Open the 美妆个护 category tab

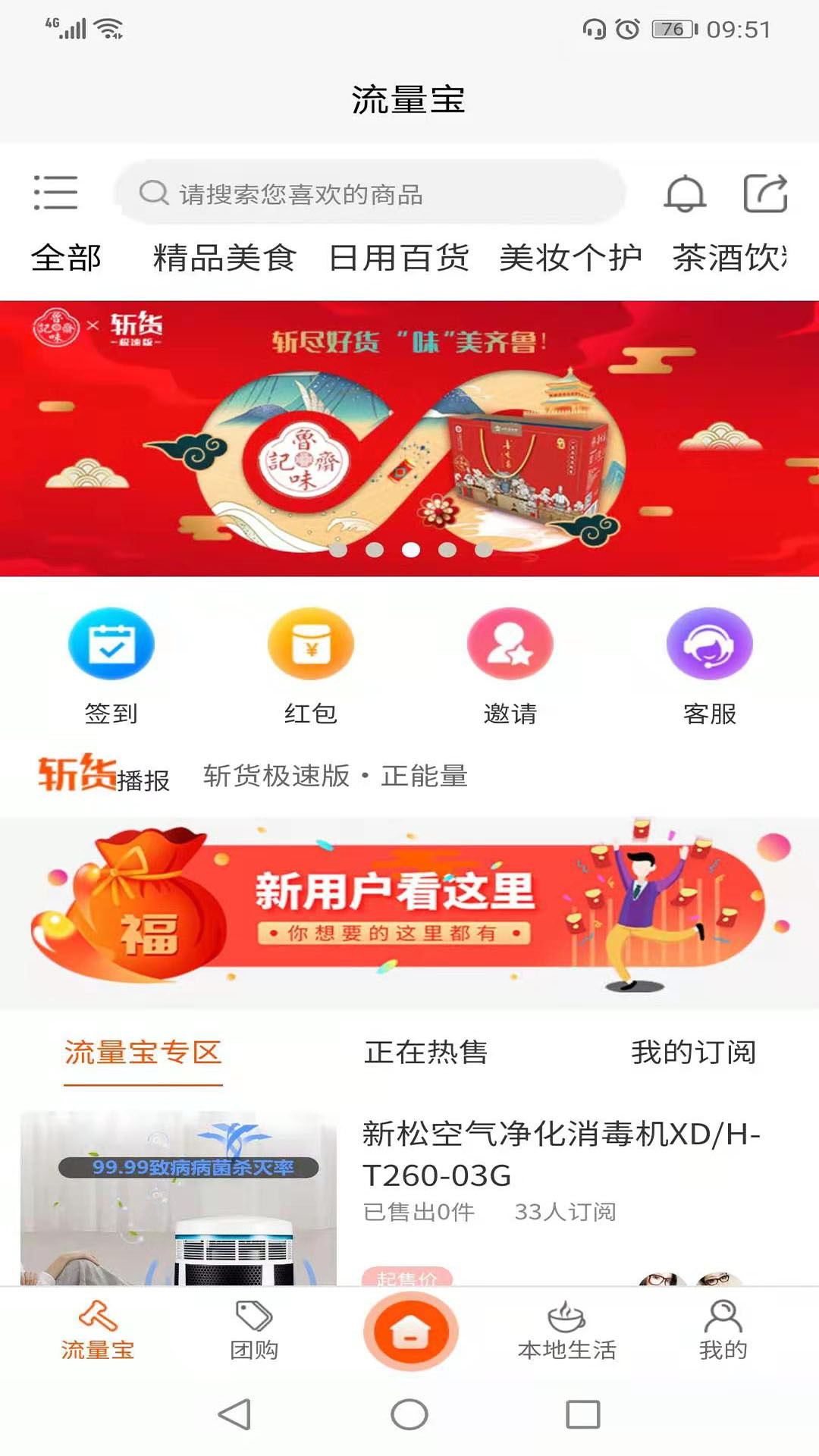(x=570, y=258)
